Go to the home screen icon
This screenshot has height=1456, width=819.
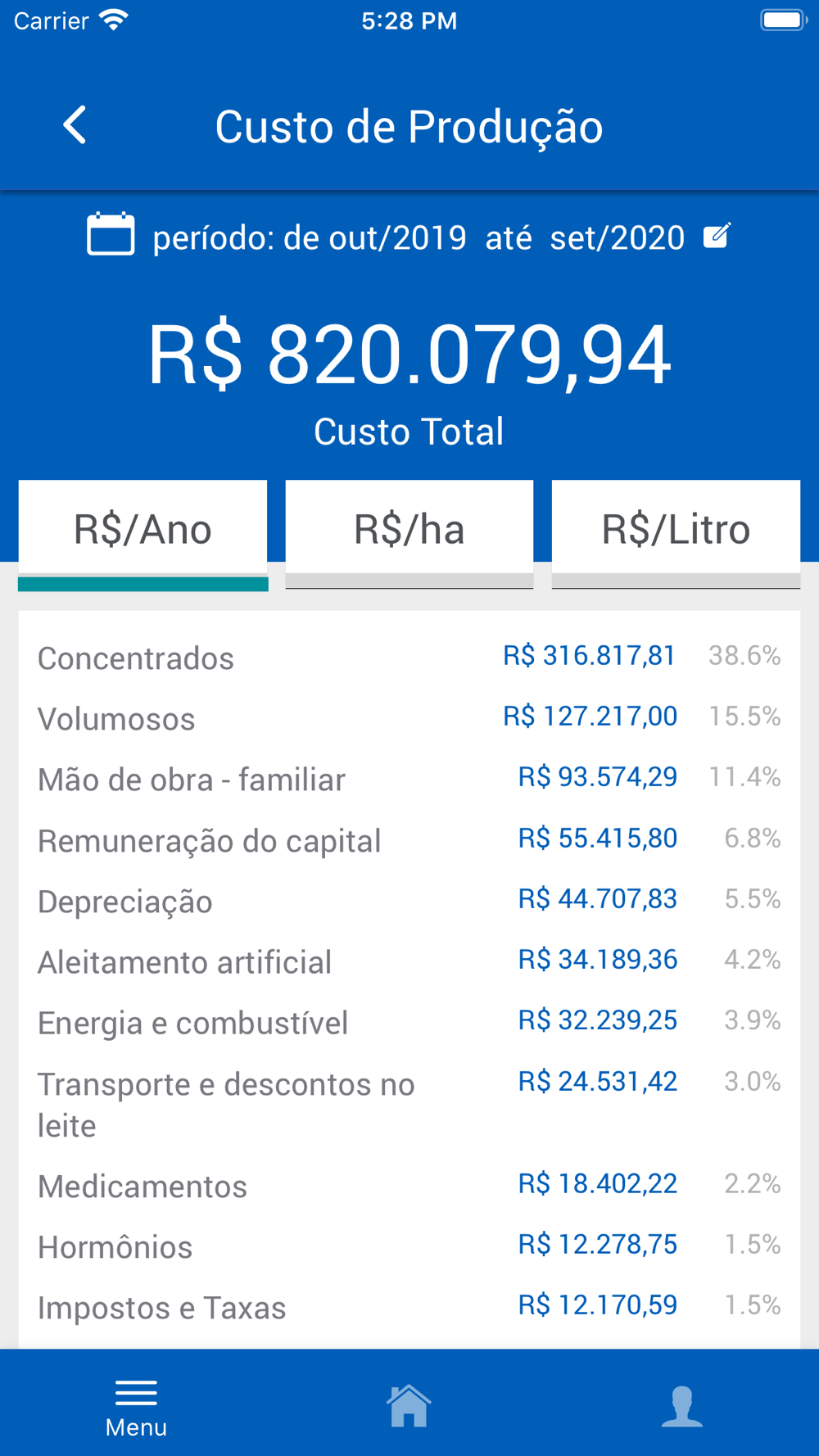point(409,1405)
